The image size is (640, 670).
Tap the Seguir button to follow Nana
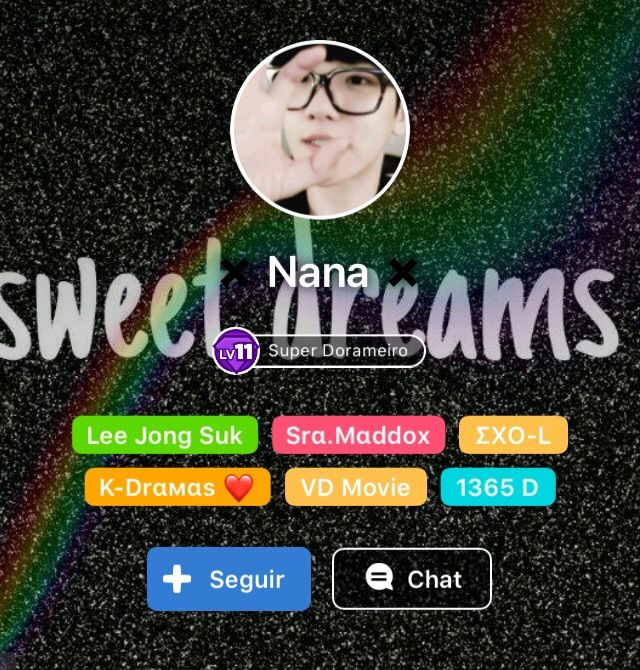(x=229, y=579)
